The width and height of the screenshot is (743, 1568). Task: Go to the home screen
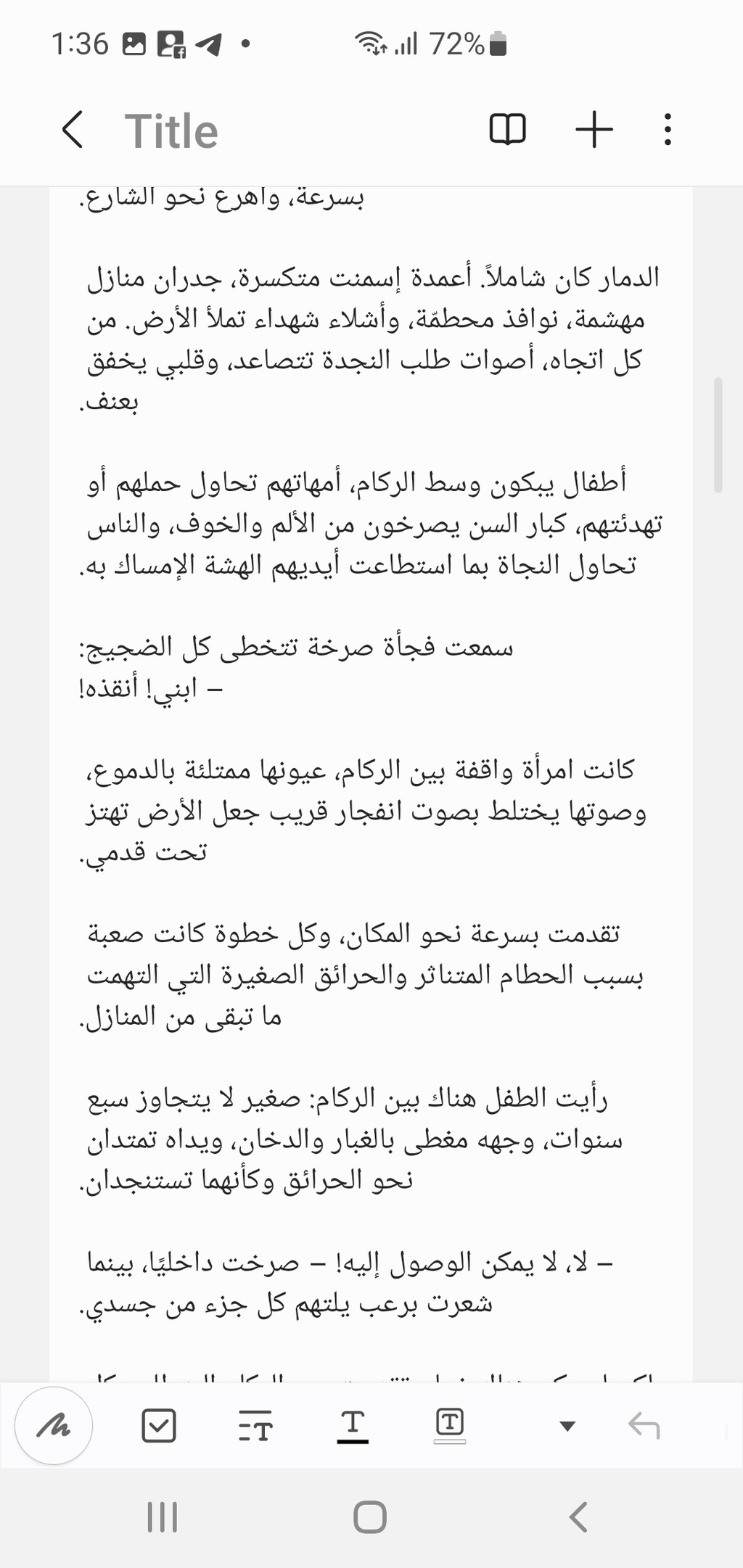(370, 1517)
